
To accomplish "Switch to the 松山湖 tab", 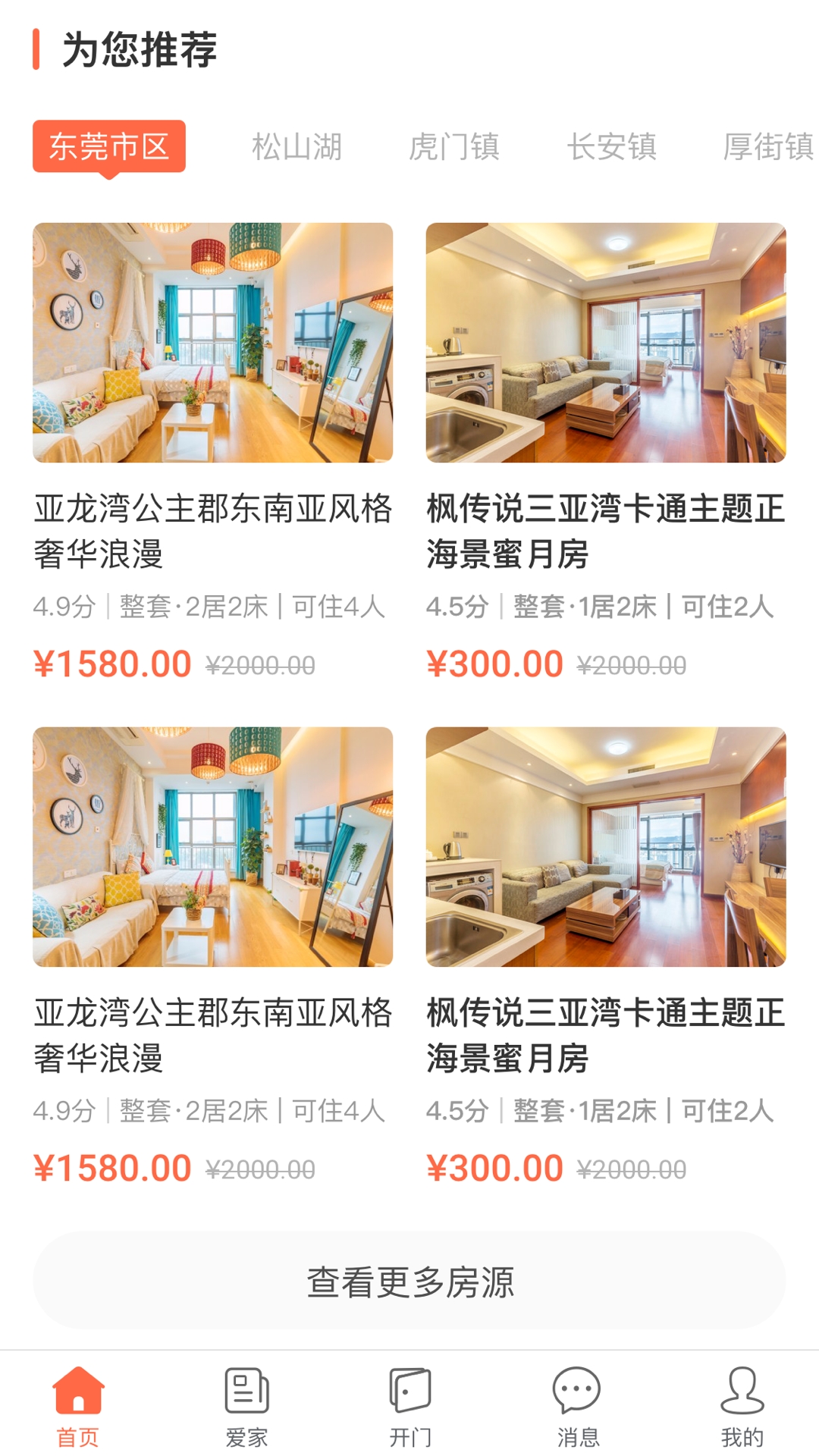I will pyautogui.click(x=297, y=146).
